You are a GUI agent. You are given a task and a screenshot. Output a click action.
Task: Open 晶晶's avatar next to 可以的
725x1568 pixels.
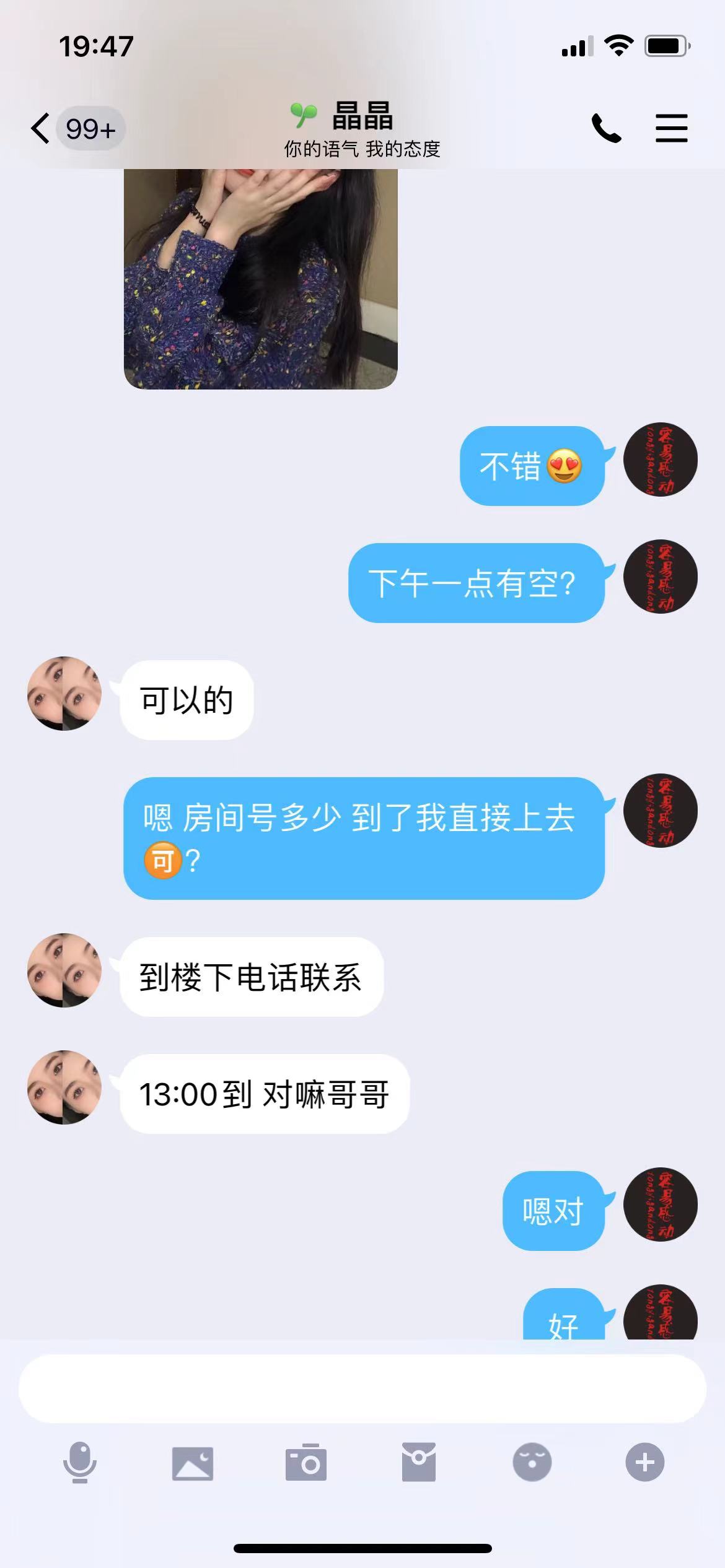point(64,694)
